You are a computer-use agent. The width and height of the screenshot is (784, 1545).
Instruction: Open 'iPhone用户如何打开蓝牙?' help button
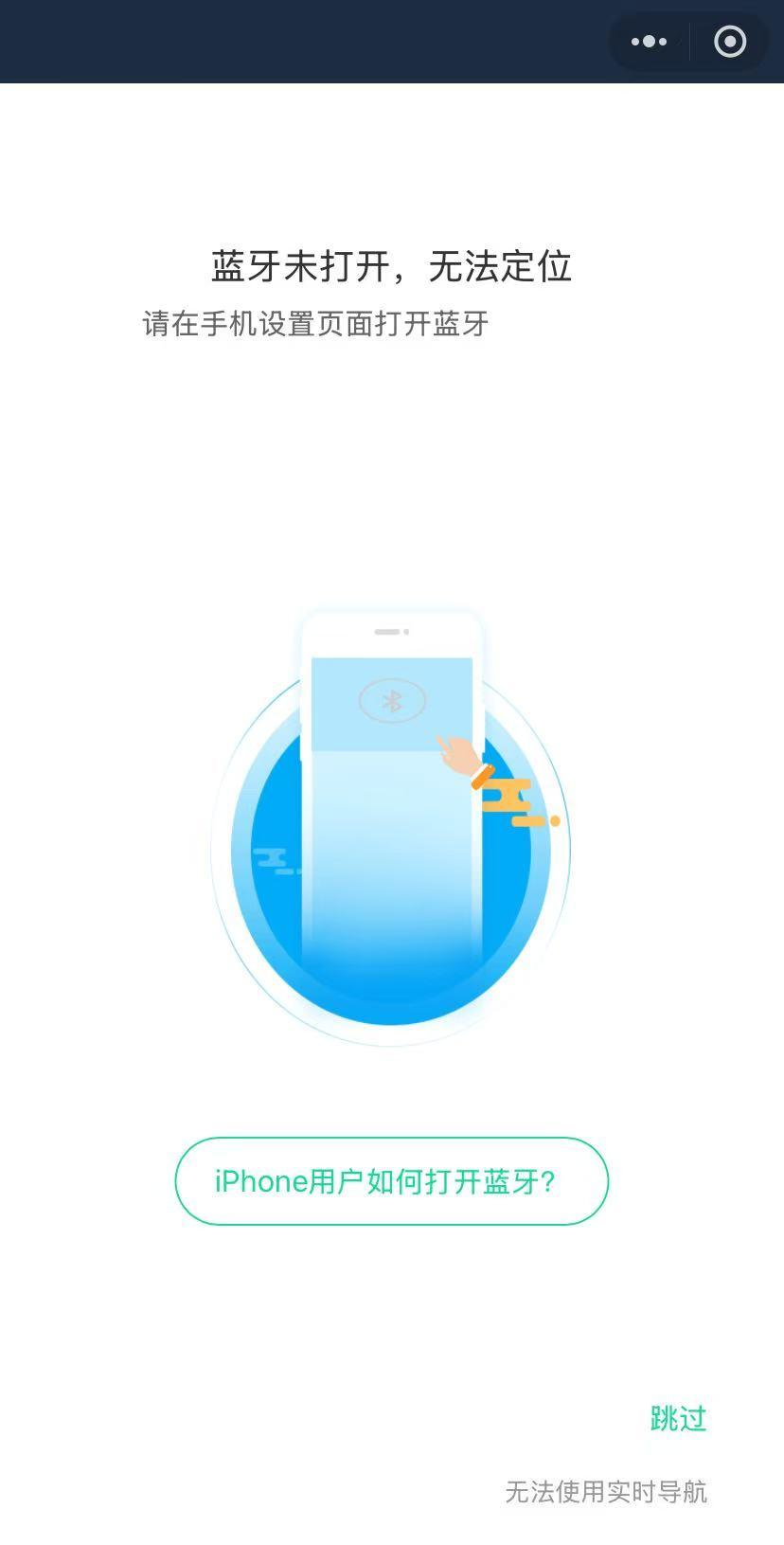(391, 1181)
